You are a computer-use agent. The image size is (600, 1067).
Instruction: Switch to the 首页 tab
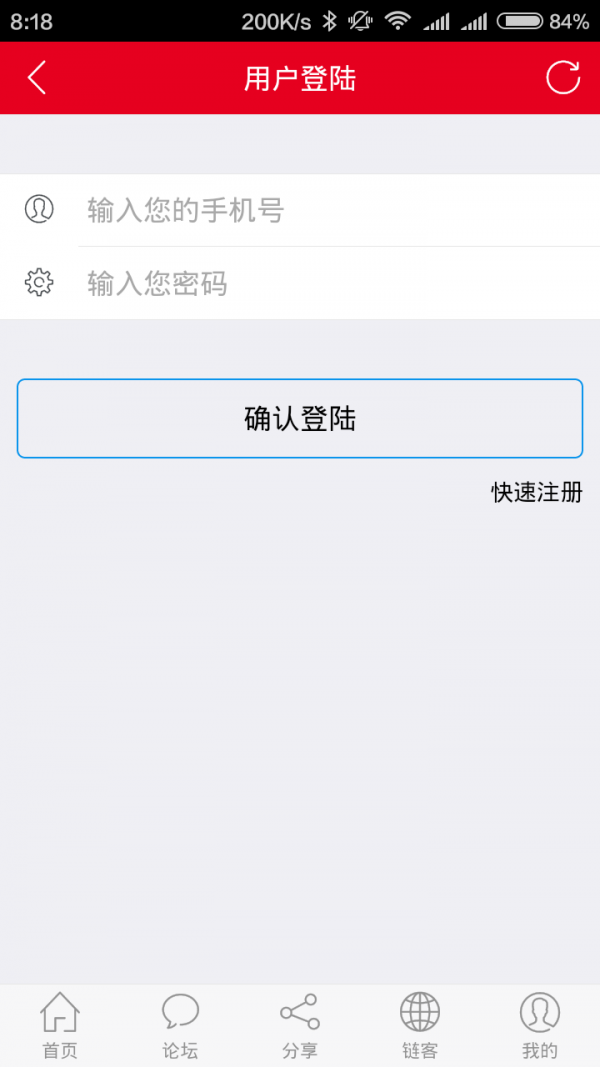(x=60, y=1026)
